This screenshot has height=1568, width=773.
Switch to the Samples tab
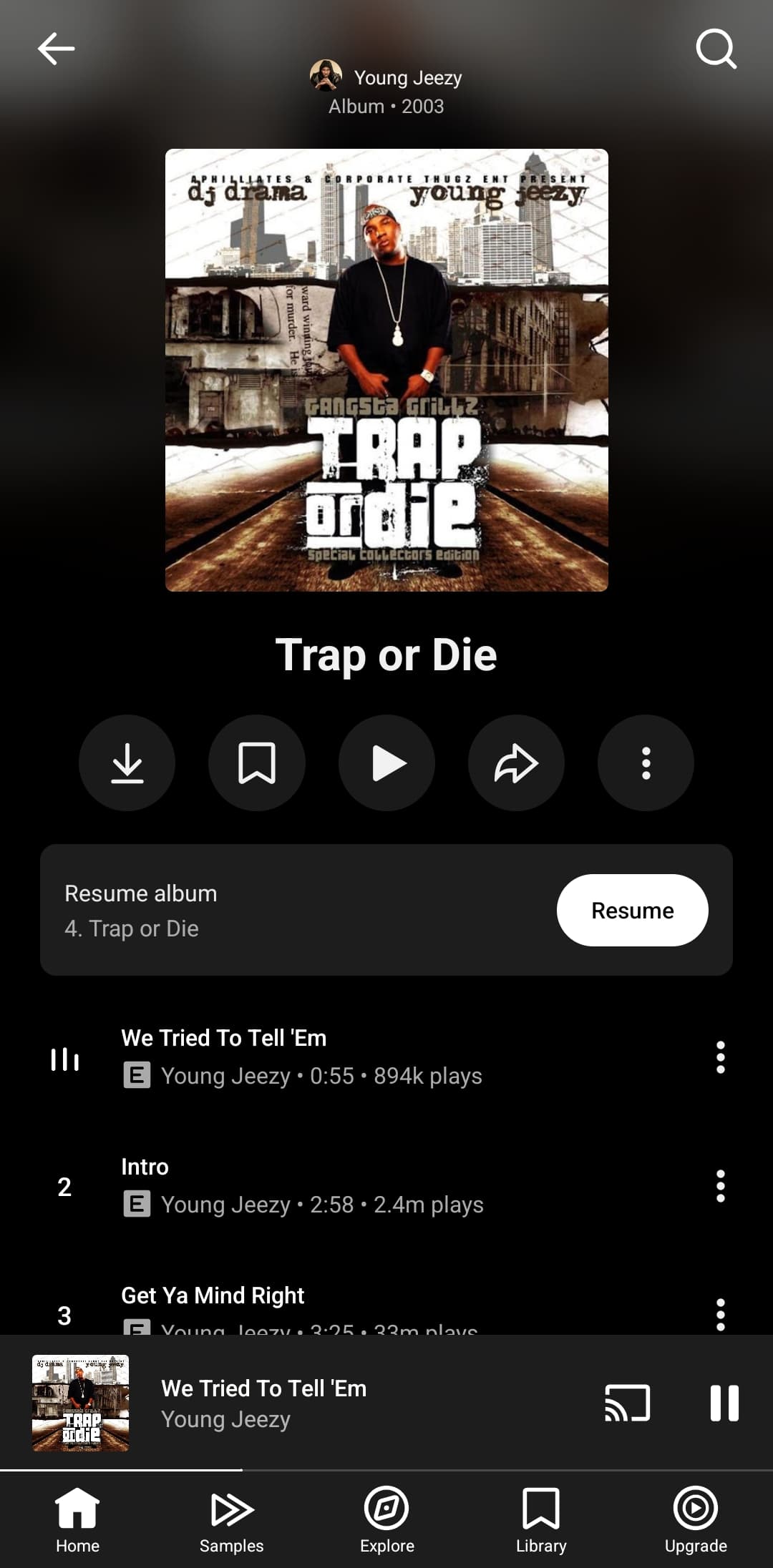click(232, 1519)
